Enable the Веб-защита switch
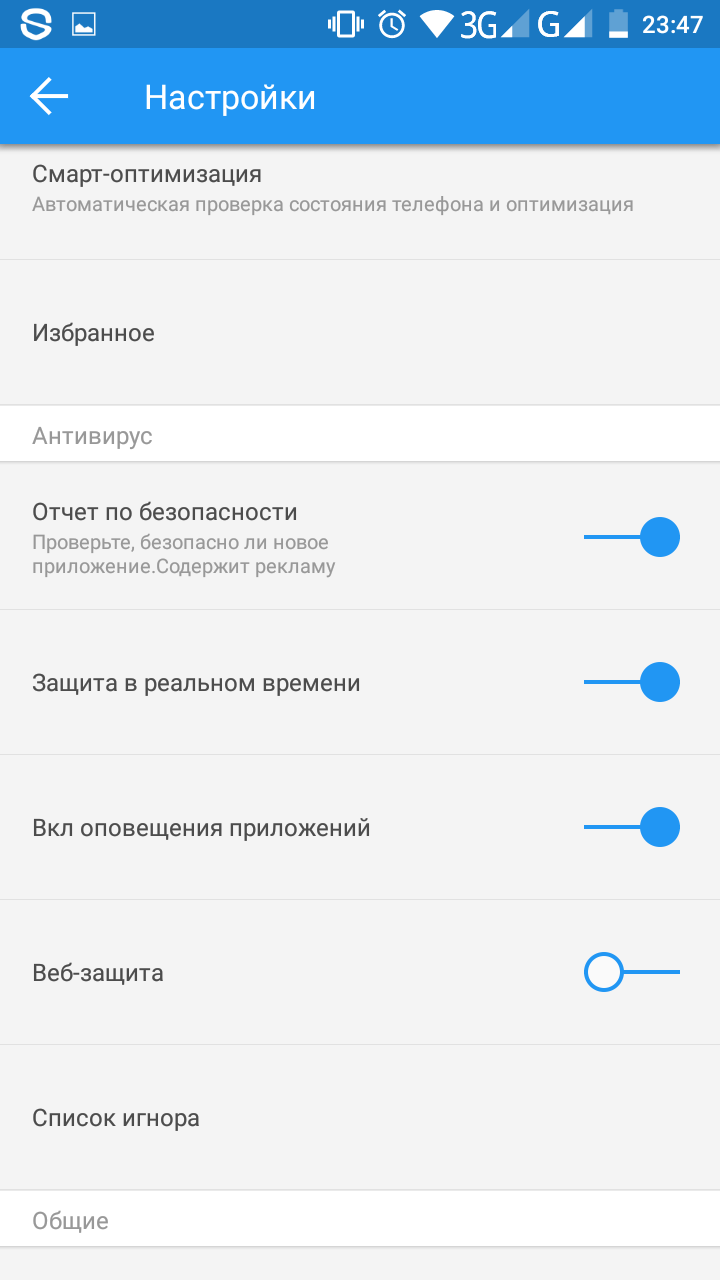This screenshot has width=720, height=1280. coord(632,972)
